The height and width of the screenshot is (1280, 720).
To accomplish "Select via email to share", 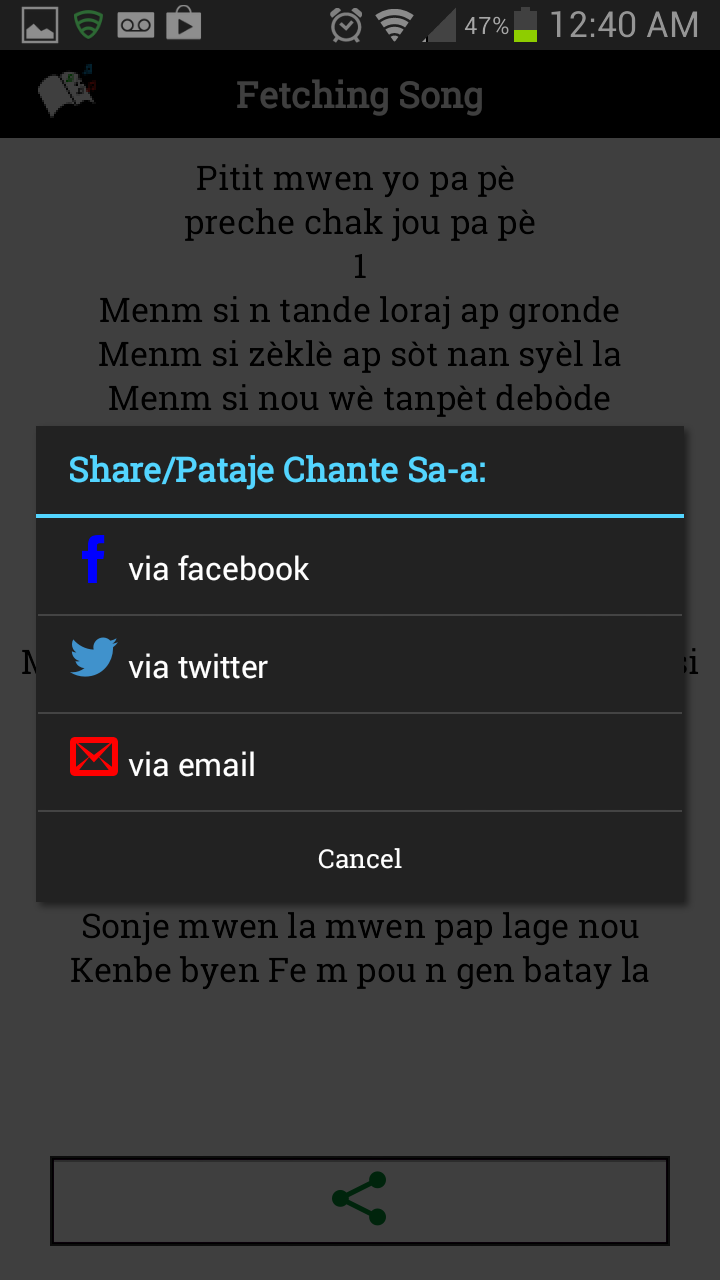I will 192,764.
